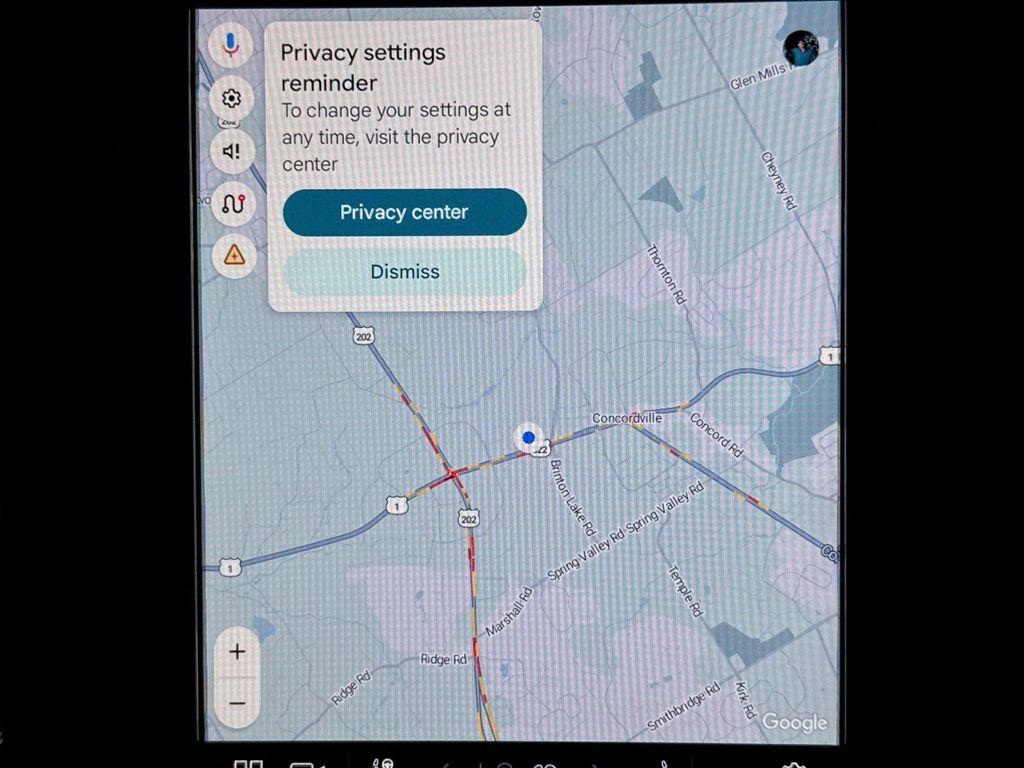Open the account profile picture

800,48
